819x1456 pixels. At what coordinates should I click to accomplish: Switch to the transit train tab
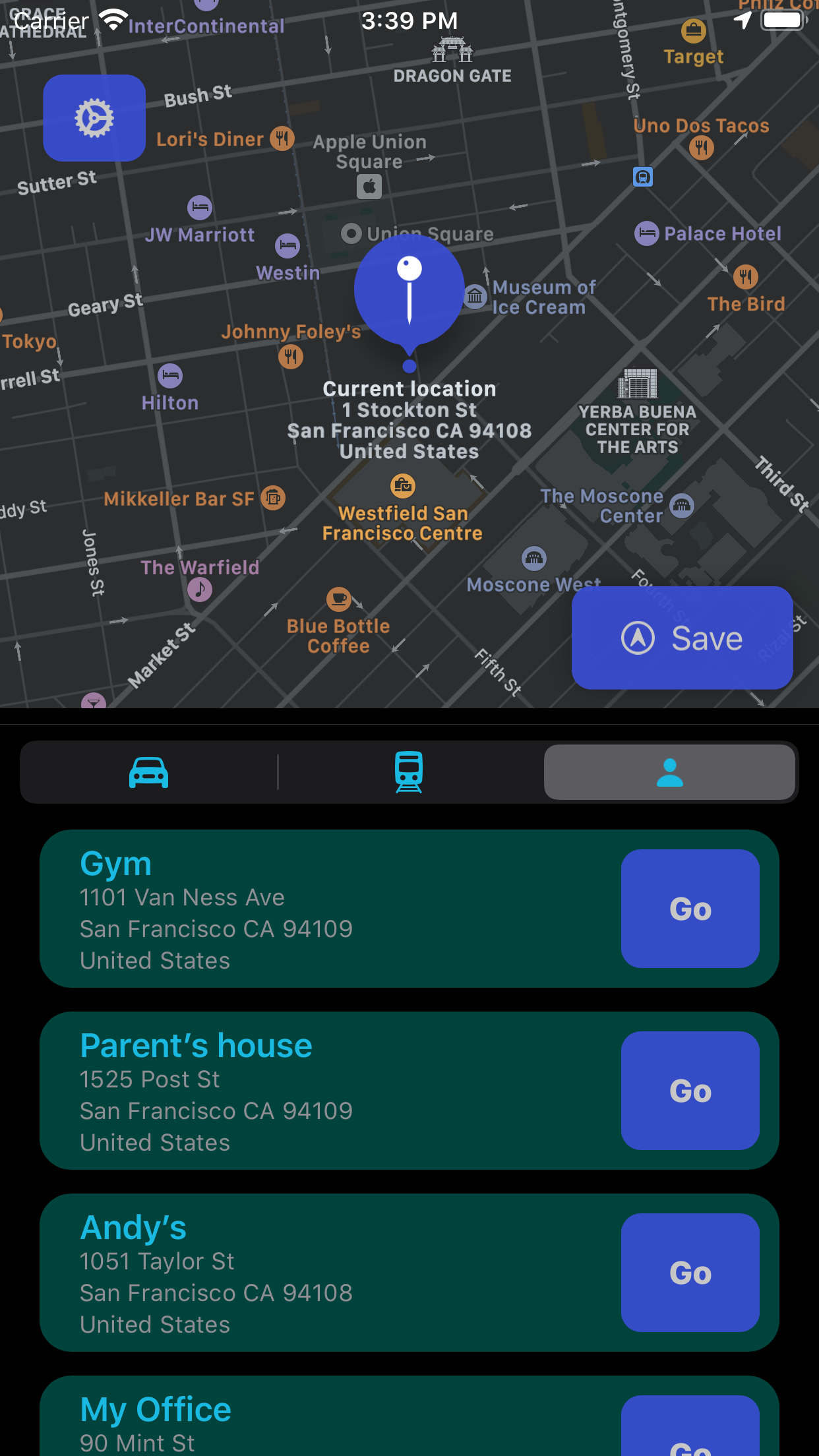tap(409, 772)
